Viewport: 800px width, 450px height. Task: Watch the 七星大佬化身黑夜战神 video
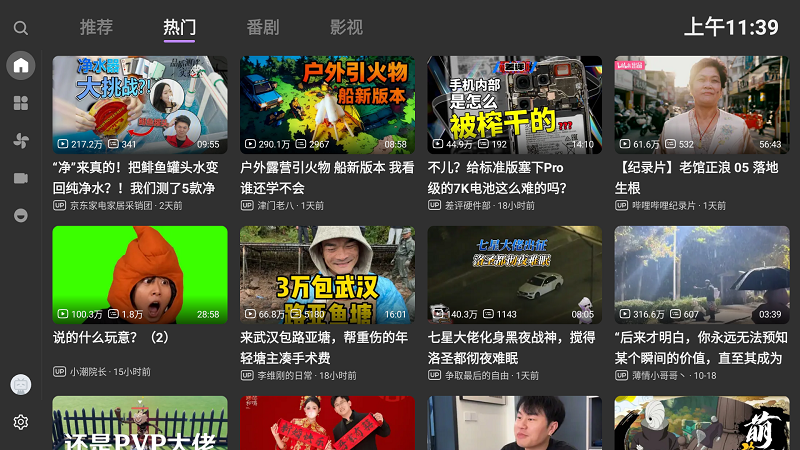(515, 274)
